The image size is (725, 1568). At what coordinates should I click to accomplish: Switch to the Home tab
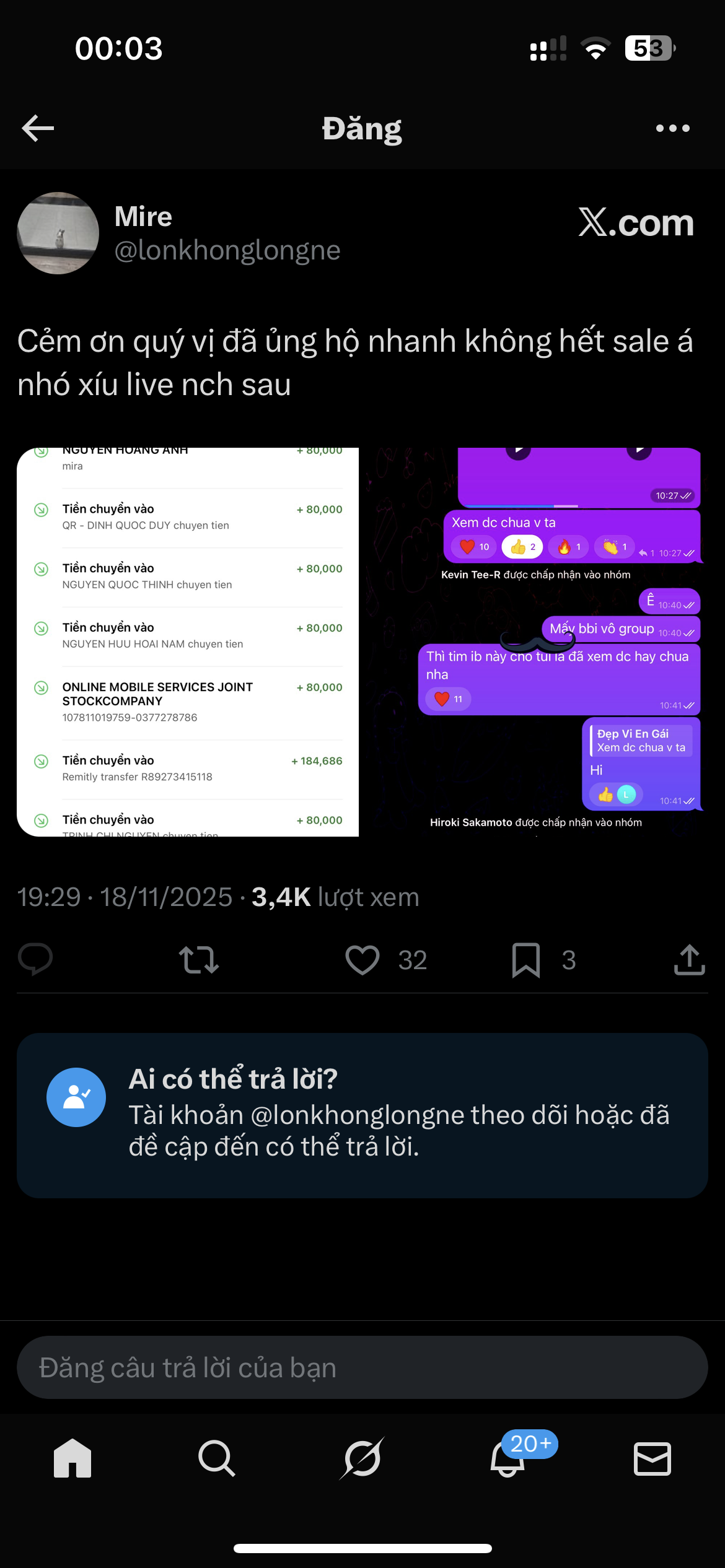[x=72, y=1458]
